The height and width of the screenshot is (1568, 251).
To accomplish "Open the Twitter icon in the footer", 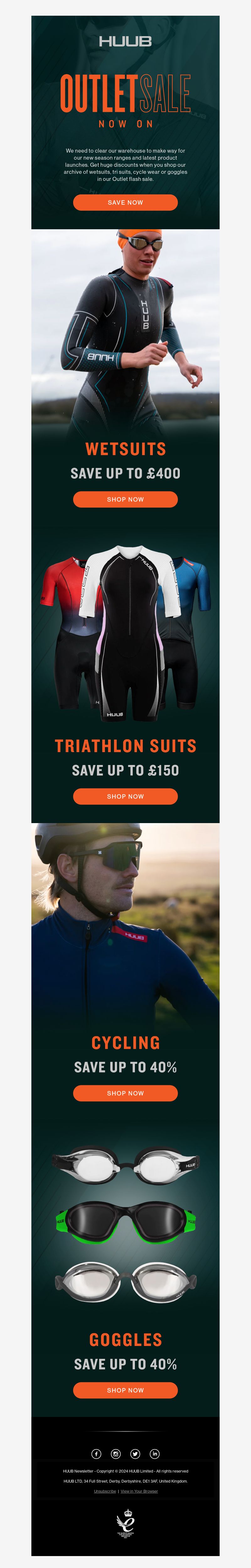I will point(135,1454).
